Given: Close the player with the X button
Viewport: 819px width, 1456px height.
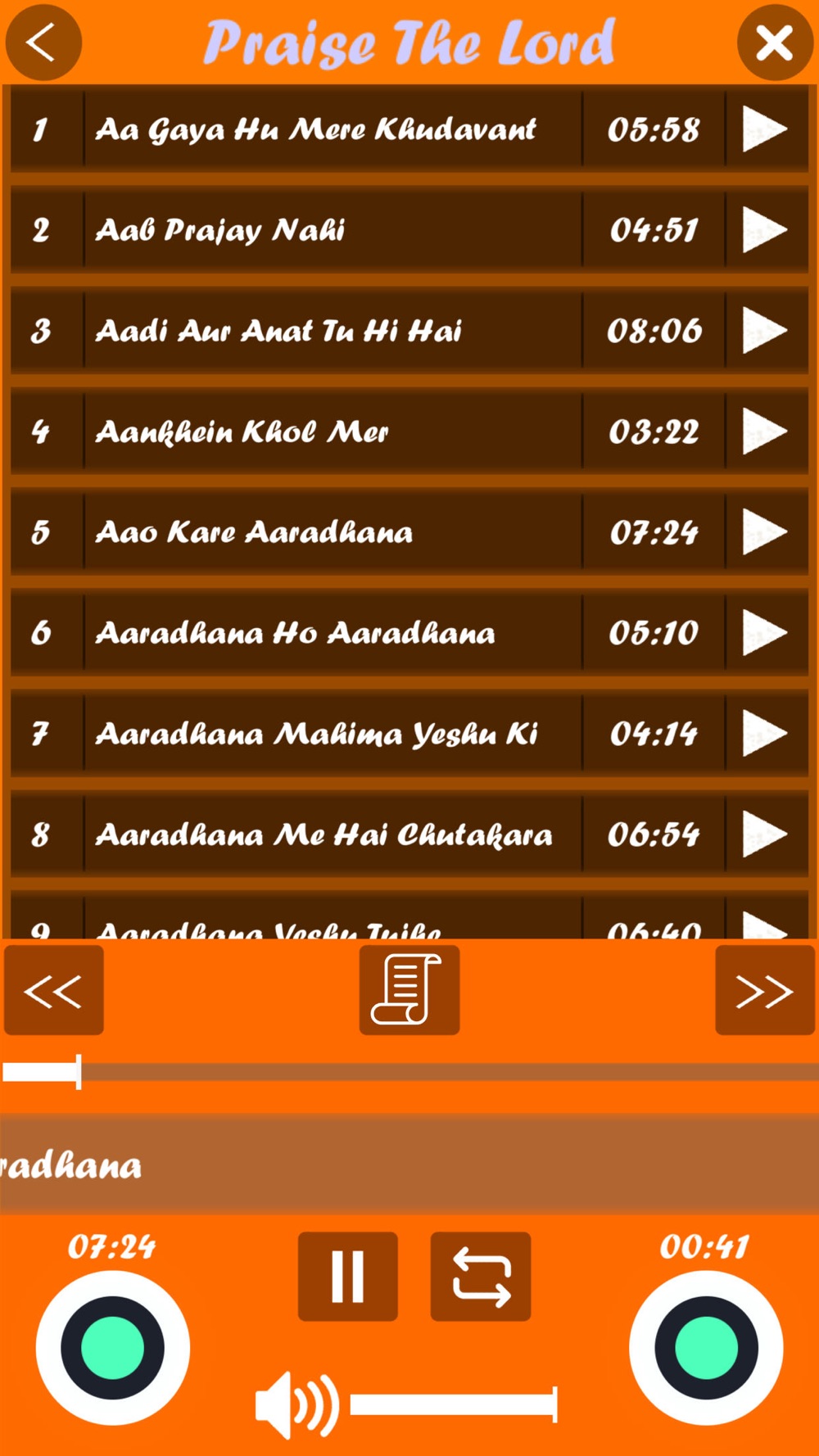Looking at the screenshot, I should (775, 43).
